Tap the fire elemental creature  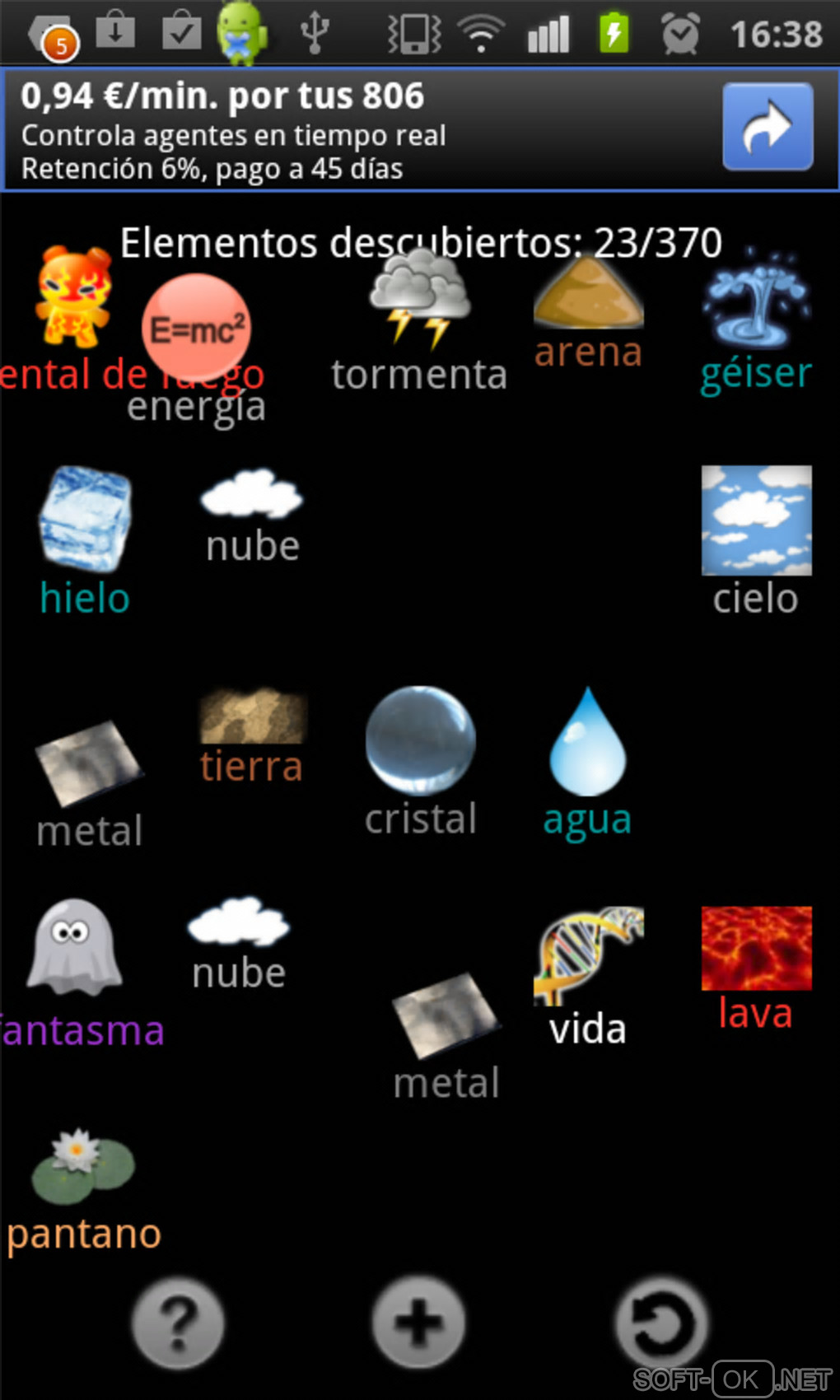(x=72, y=296)
